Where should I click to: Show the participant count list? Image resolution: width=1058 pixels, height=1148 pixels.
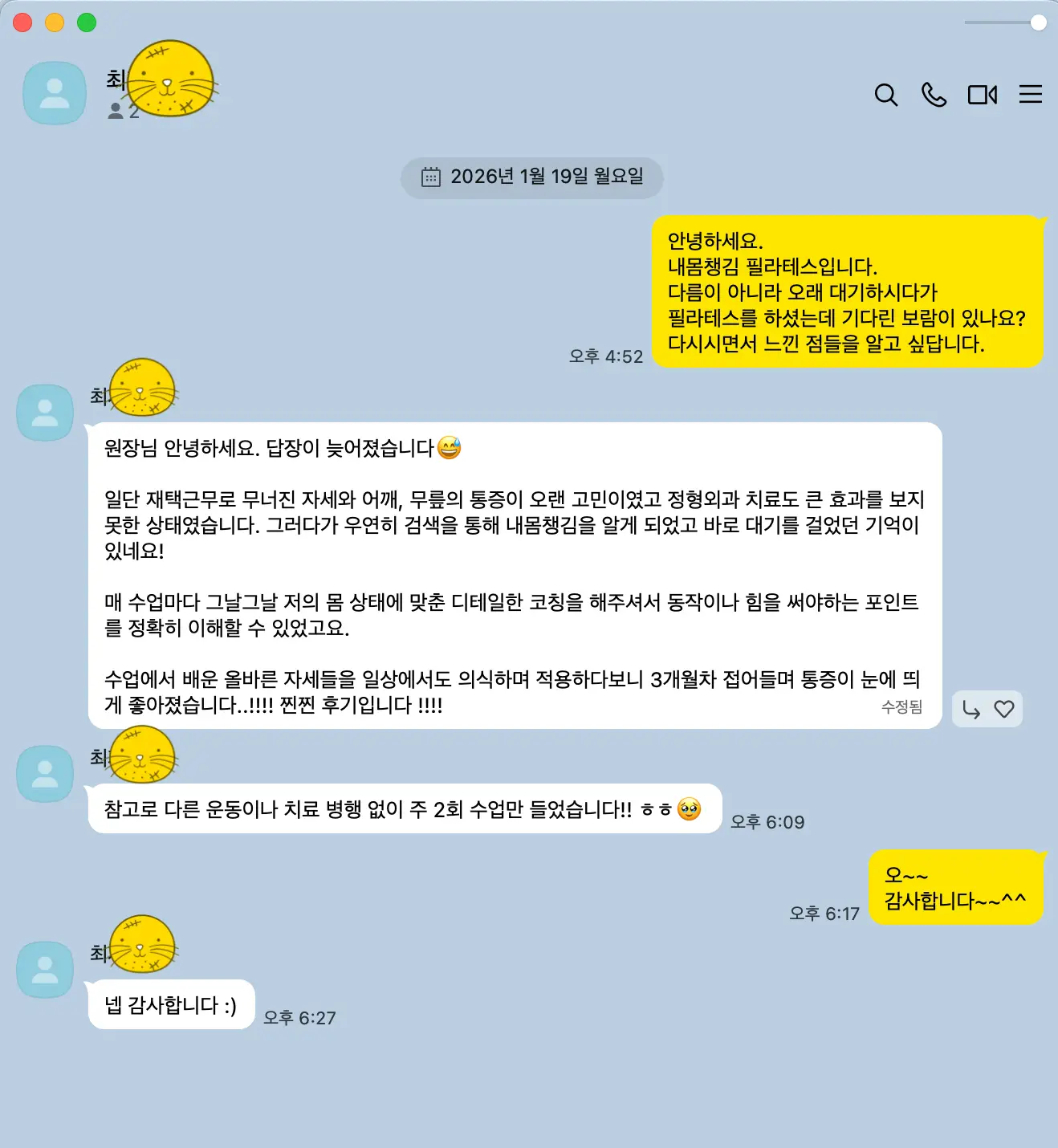tap(124, 112)
